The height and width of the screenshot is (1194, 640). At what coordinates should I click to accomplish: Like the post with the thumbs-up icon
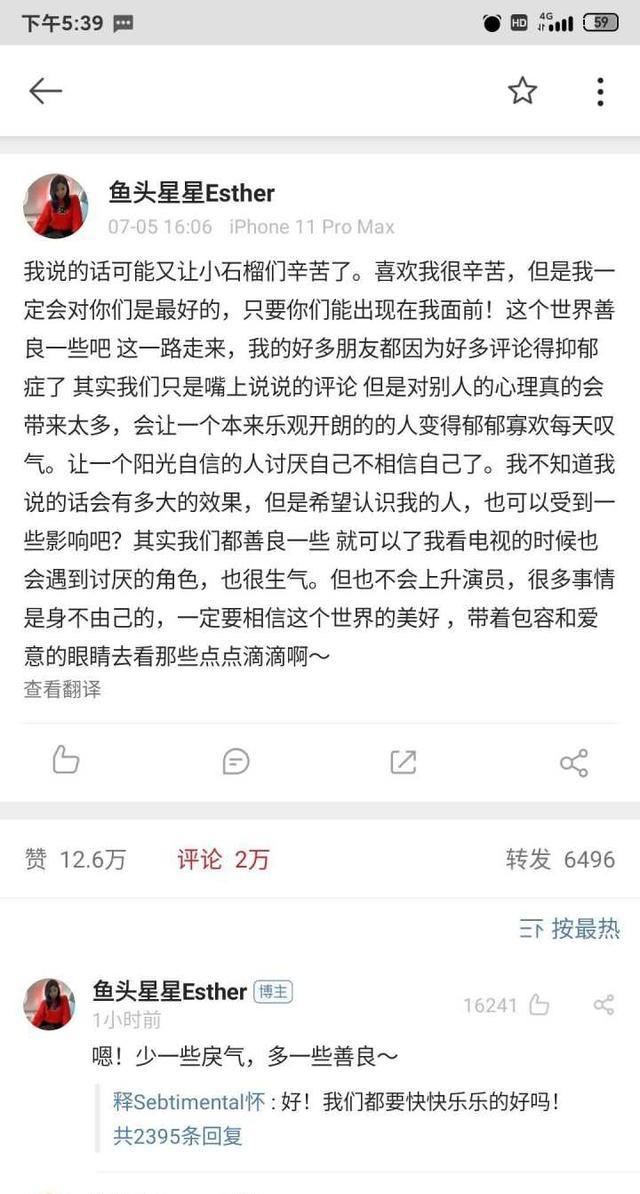(66, 760)
